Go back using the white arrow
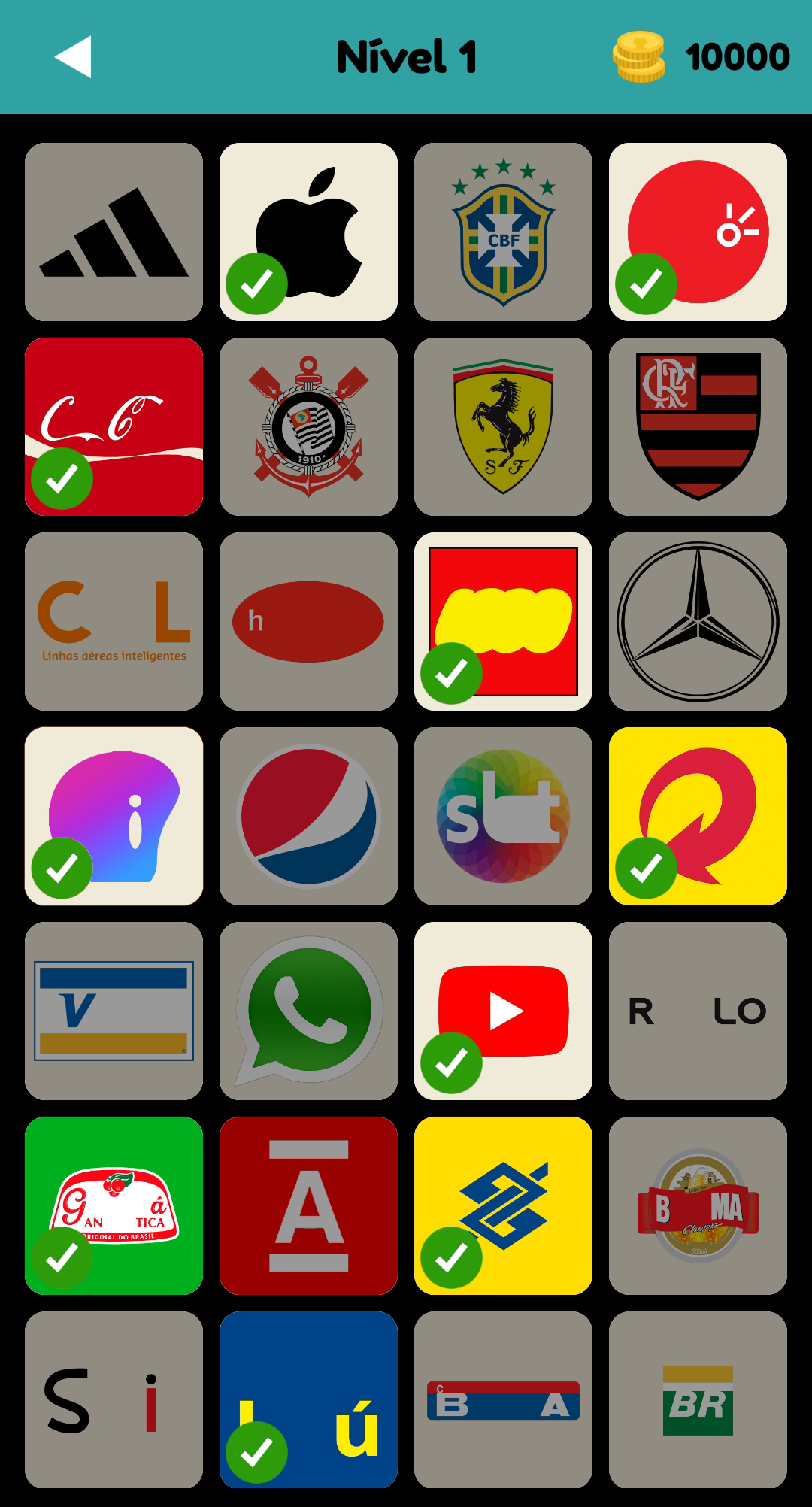The image size is (812, 1507). [x=74, y=57]
